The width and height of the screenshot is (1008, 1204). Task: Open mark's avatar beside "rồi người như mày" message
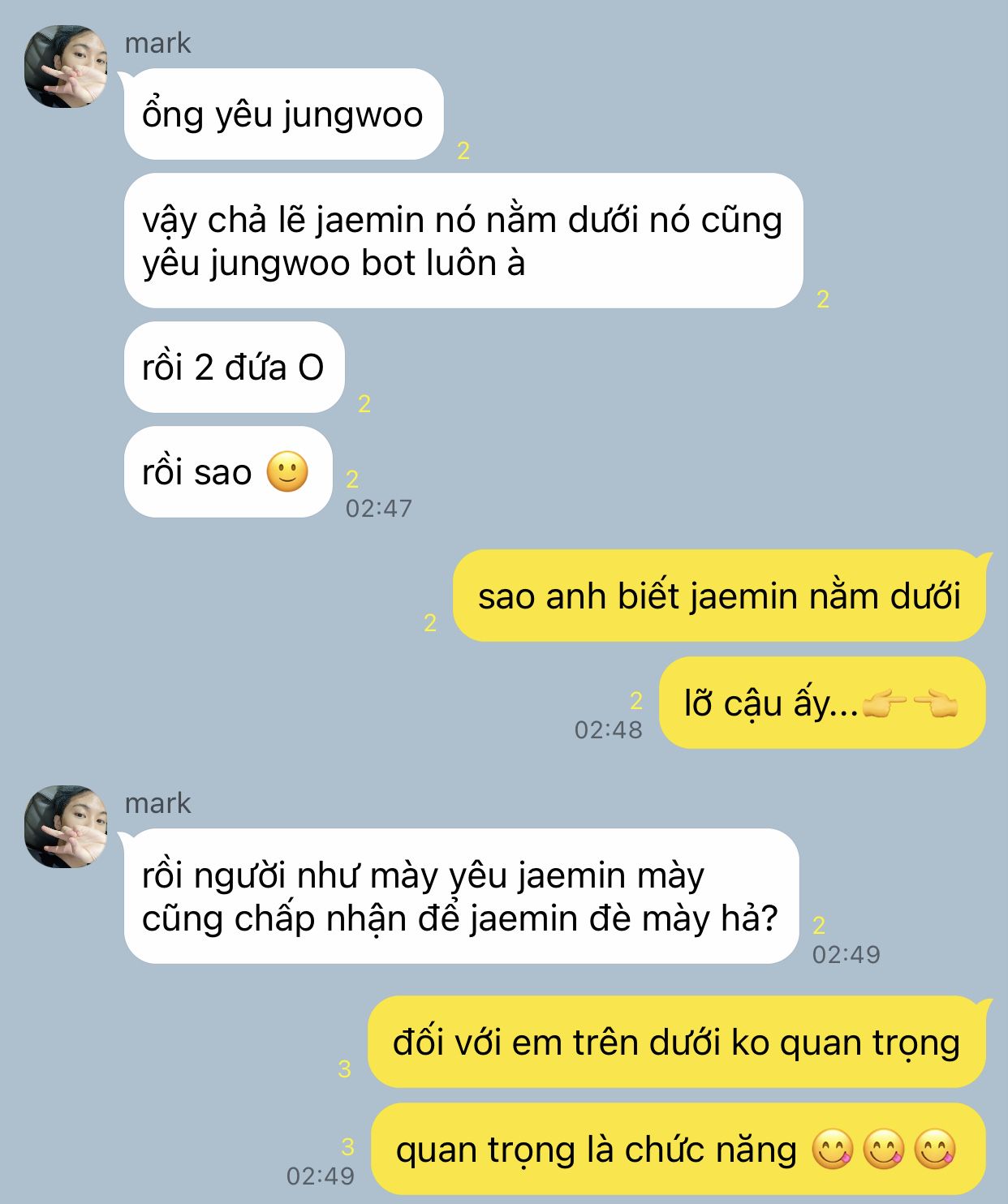66,826
